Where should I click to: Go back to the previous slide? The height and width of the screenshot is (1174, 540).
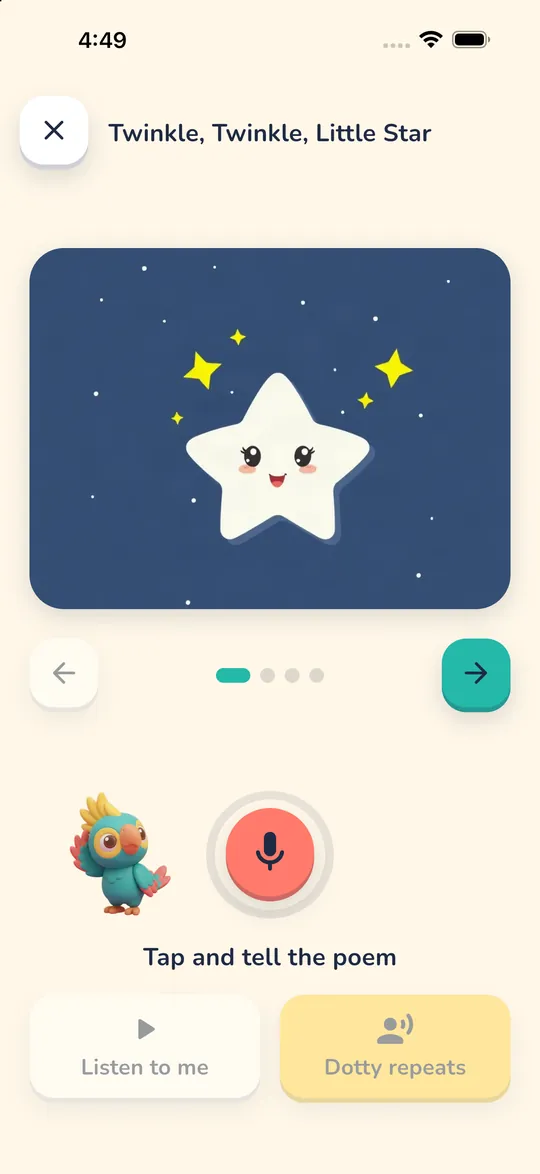[64, 673]
